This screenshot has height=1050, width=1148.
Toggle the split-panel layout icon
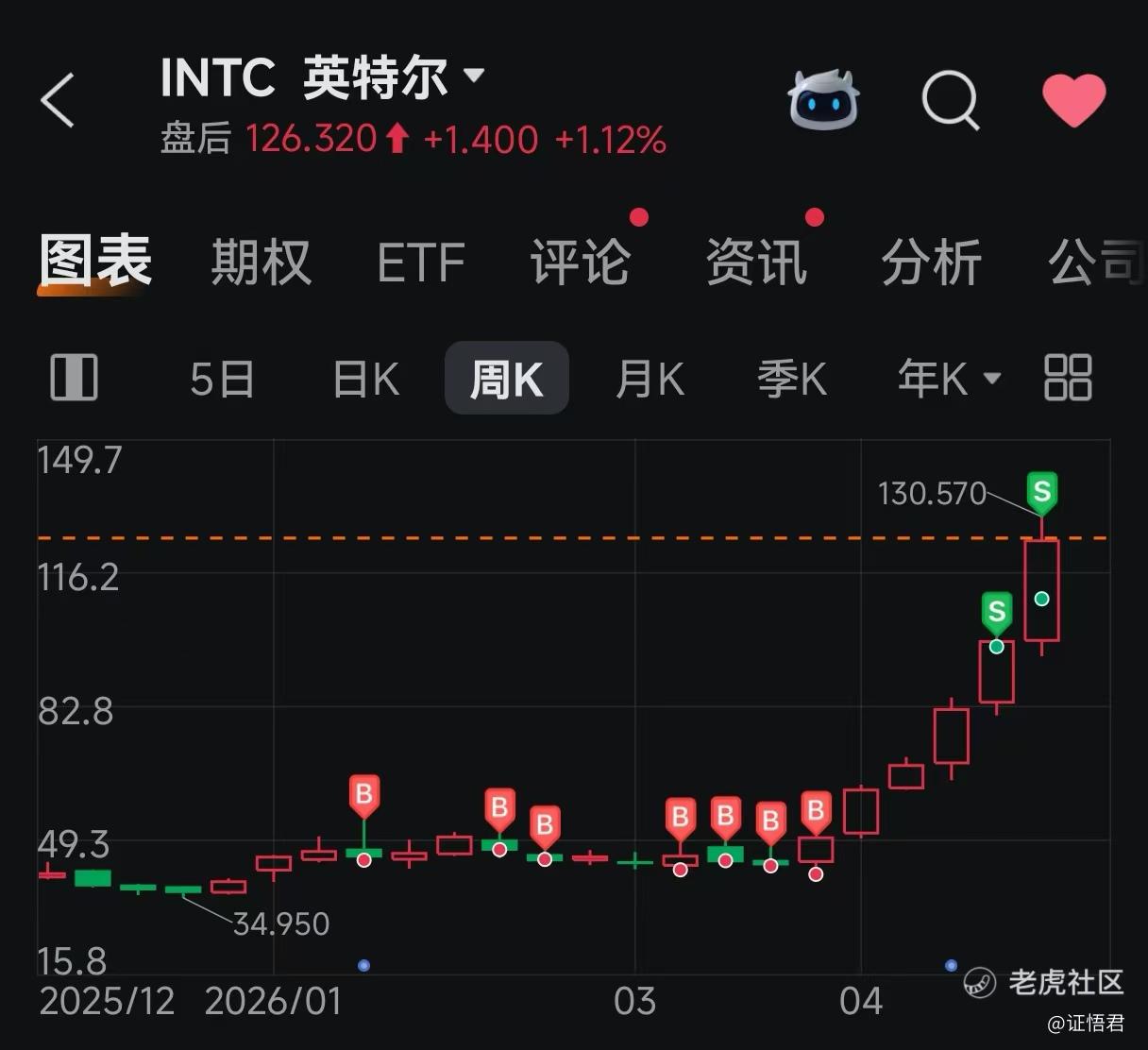[74, 378]
